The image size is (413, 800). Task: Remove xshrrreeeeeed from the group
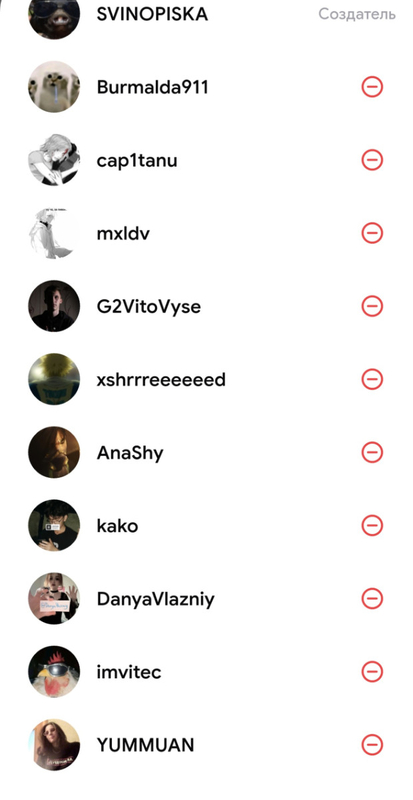coord(372,379)
